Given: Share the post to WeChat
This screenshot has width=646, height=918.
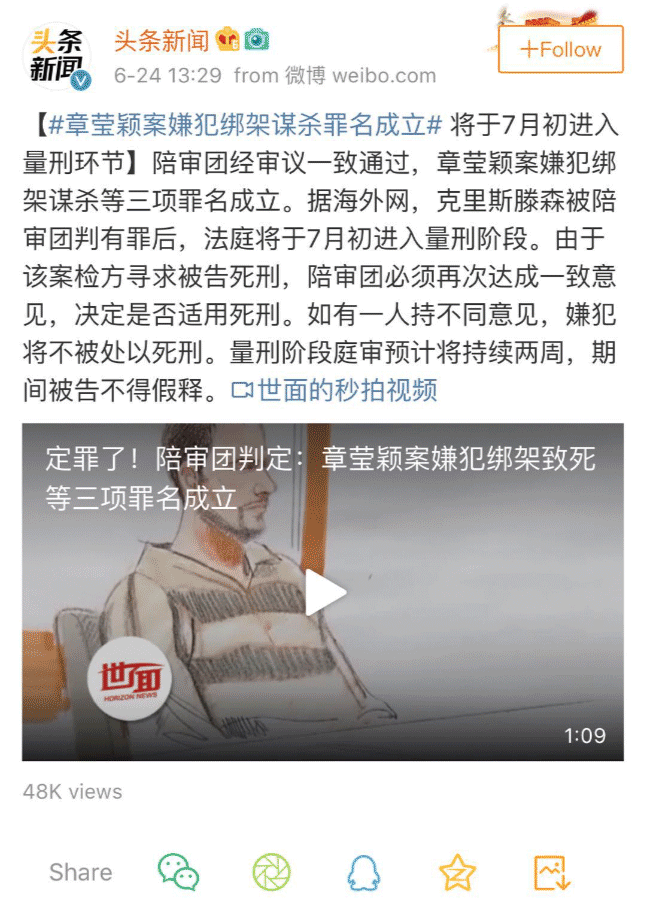Looking at the screenshot, I should 178,871.
